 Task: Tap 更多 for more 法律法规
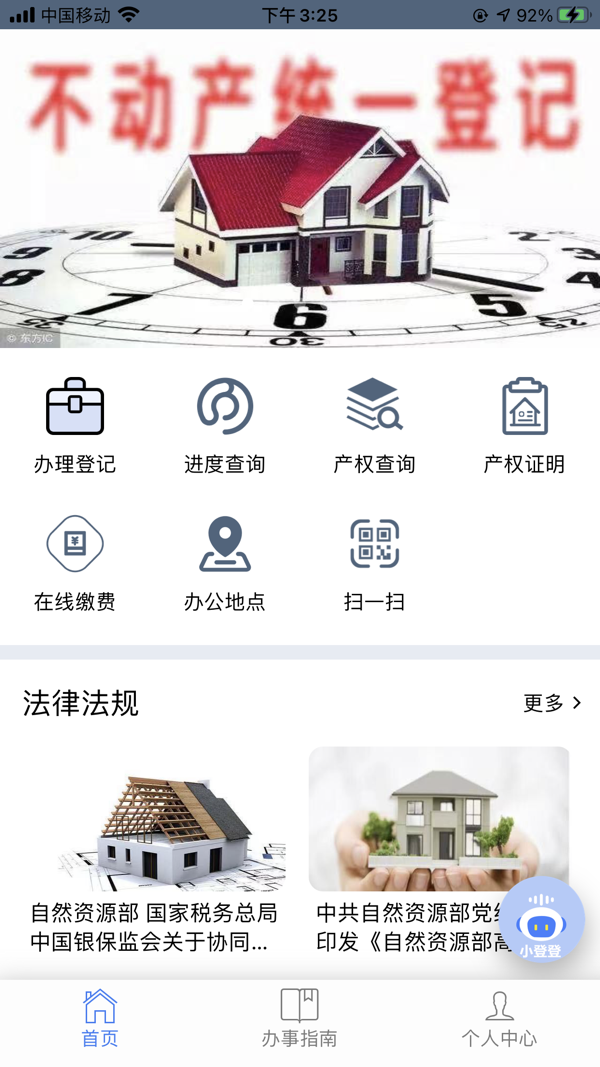pos(551,703)
